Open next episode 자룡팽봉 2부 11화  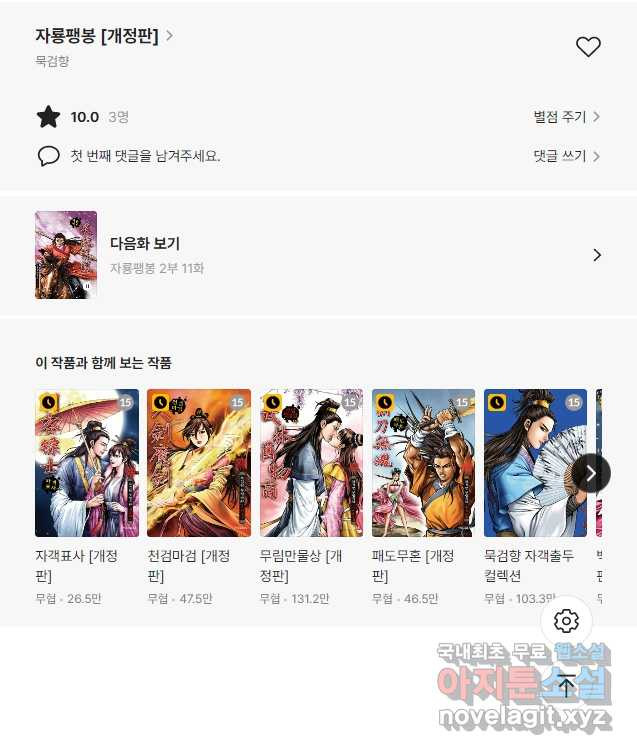[318, 255]
